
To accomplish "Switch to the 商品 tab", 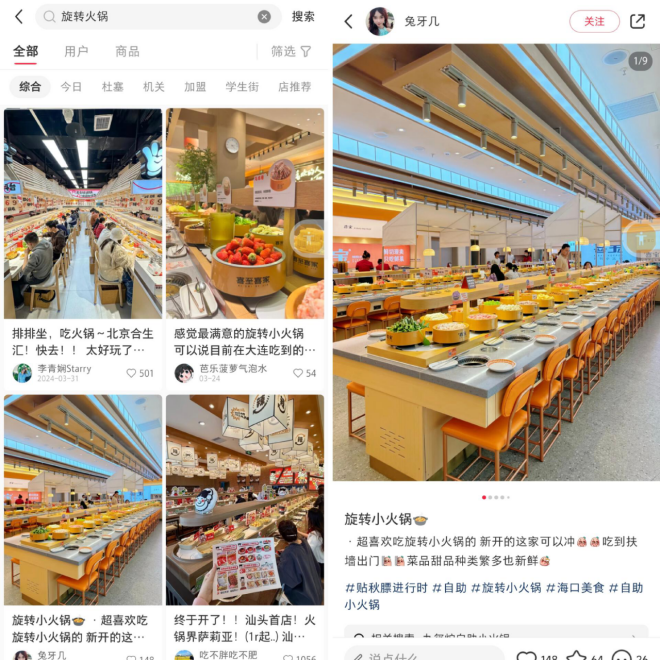I will coord(127,51).
